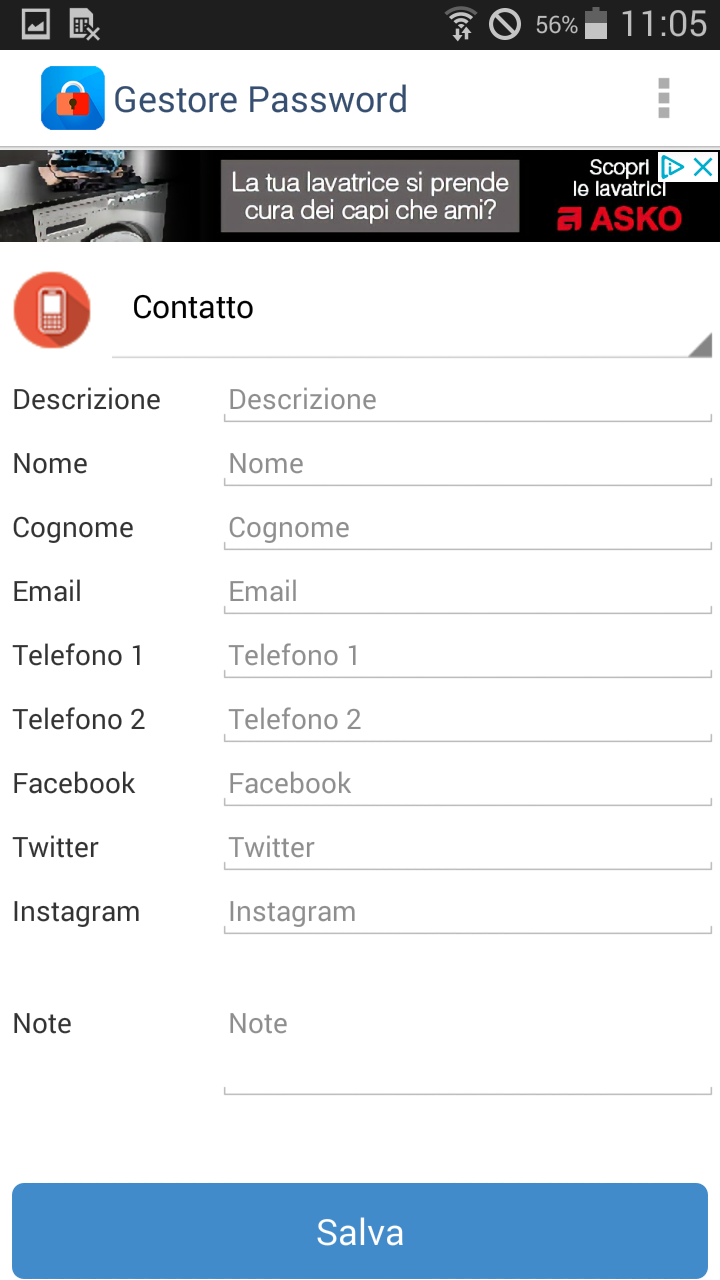Tap the Nome input field
720x1280 pixels.
coord(467,464)
